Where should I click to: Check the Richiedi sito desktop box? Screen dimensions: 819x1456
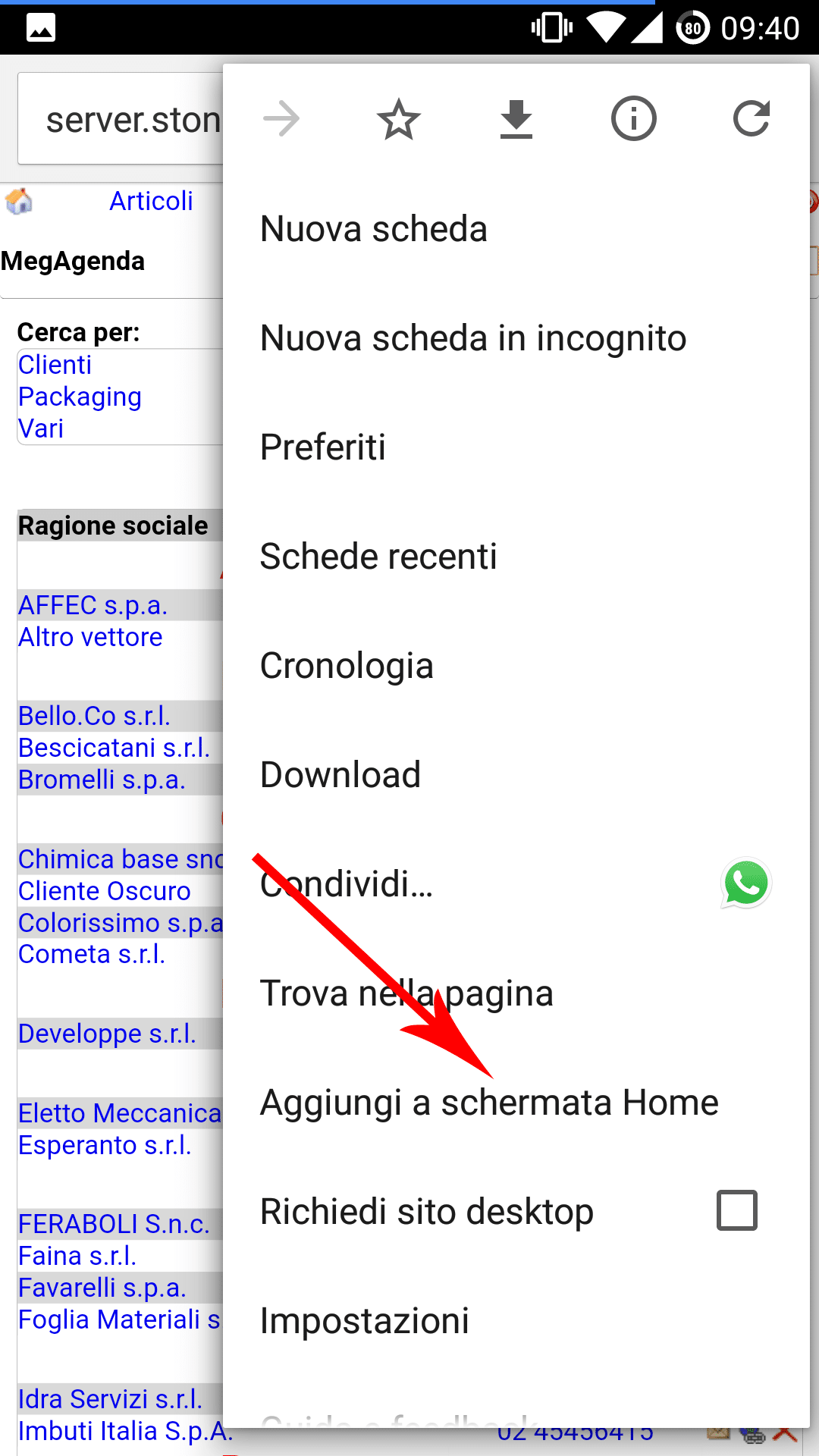click(737, 1210)
